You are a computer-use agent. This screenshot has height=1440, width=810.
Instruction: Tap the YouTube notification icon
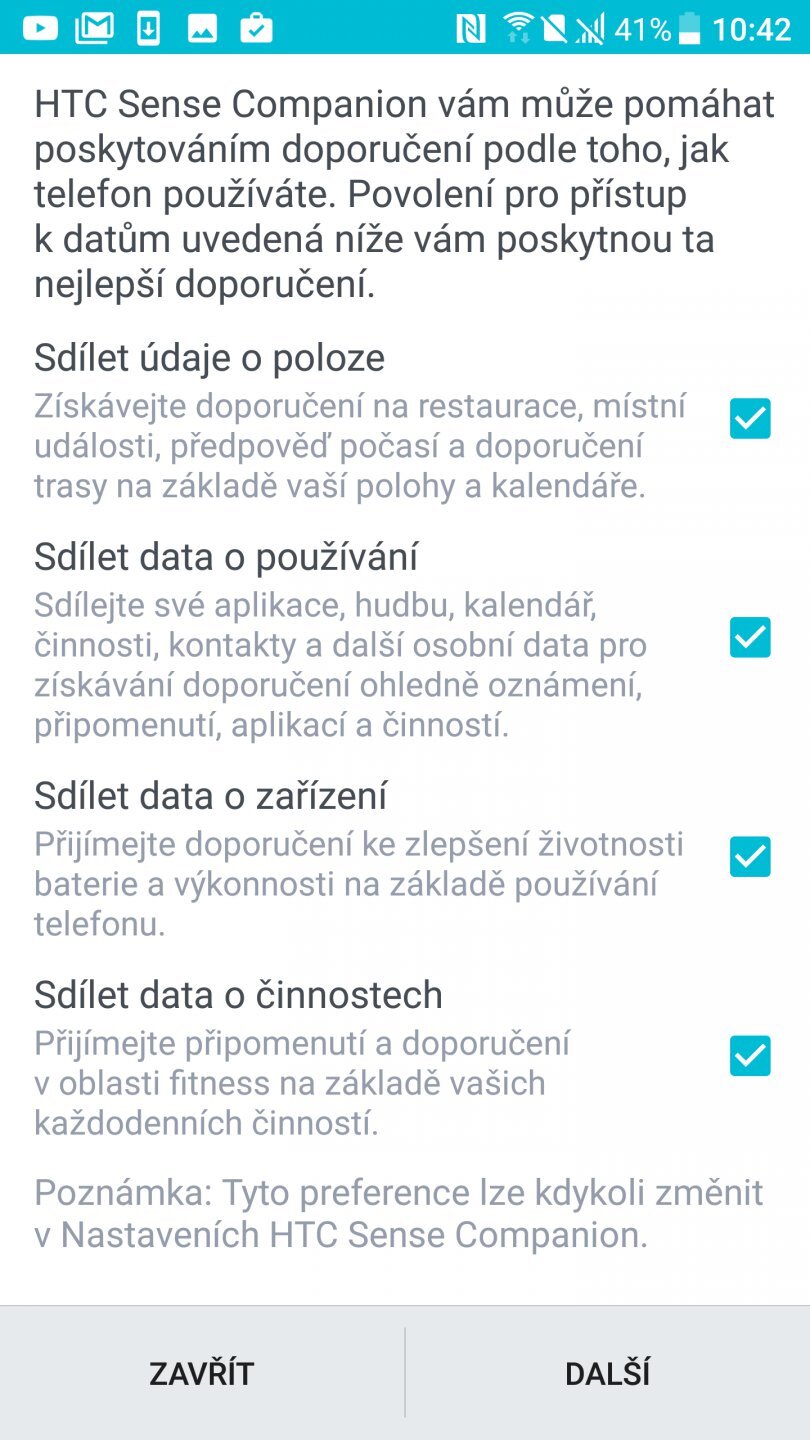[41, 28]
